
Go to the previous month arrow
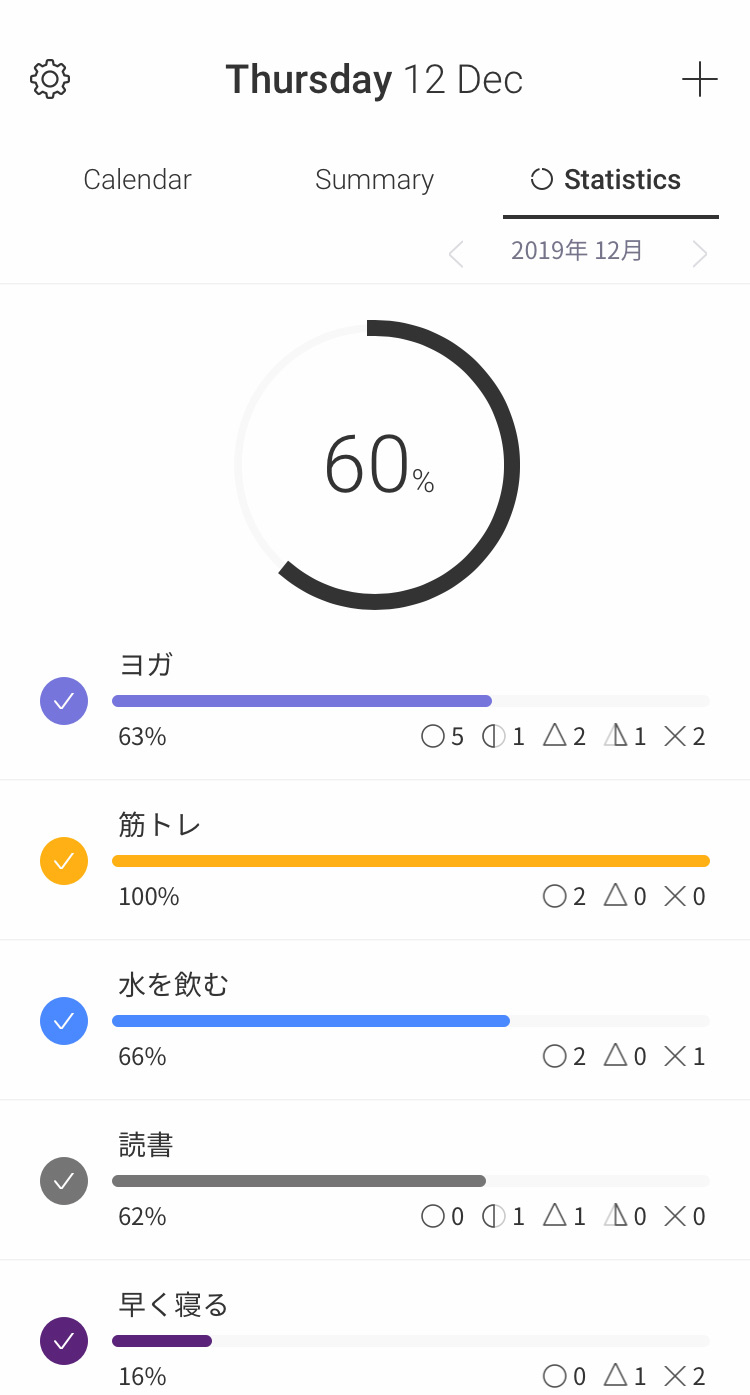(456, 254)
